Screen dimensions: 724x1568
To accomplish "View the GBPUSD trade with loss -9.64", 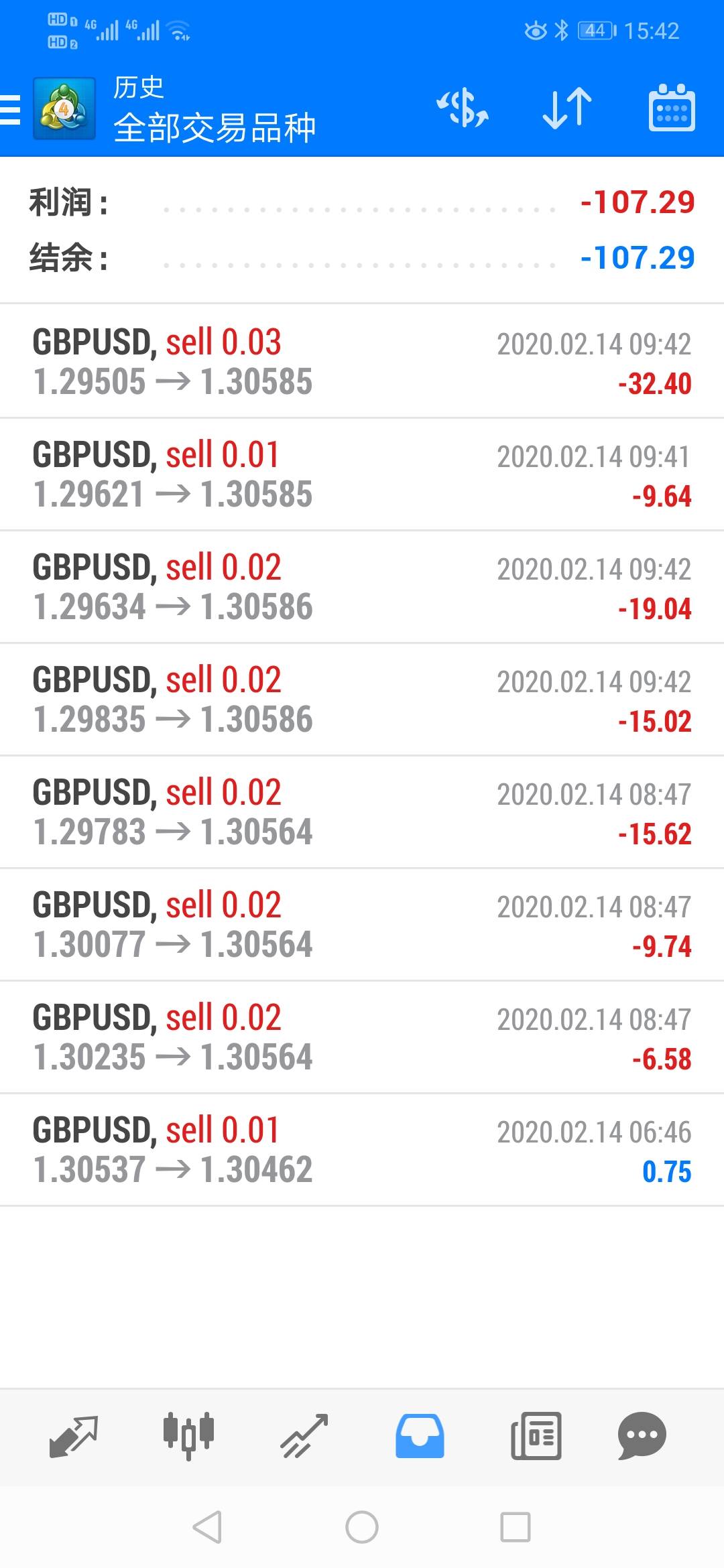I will pyautogui.click(x=362, y=474).
